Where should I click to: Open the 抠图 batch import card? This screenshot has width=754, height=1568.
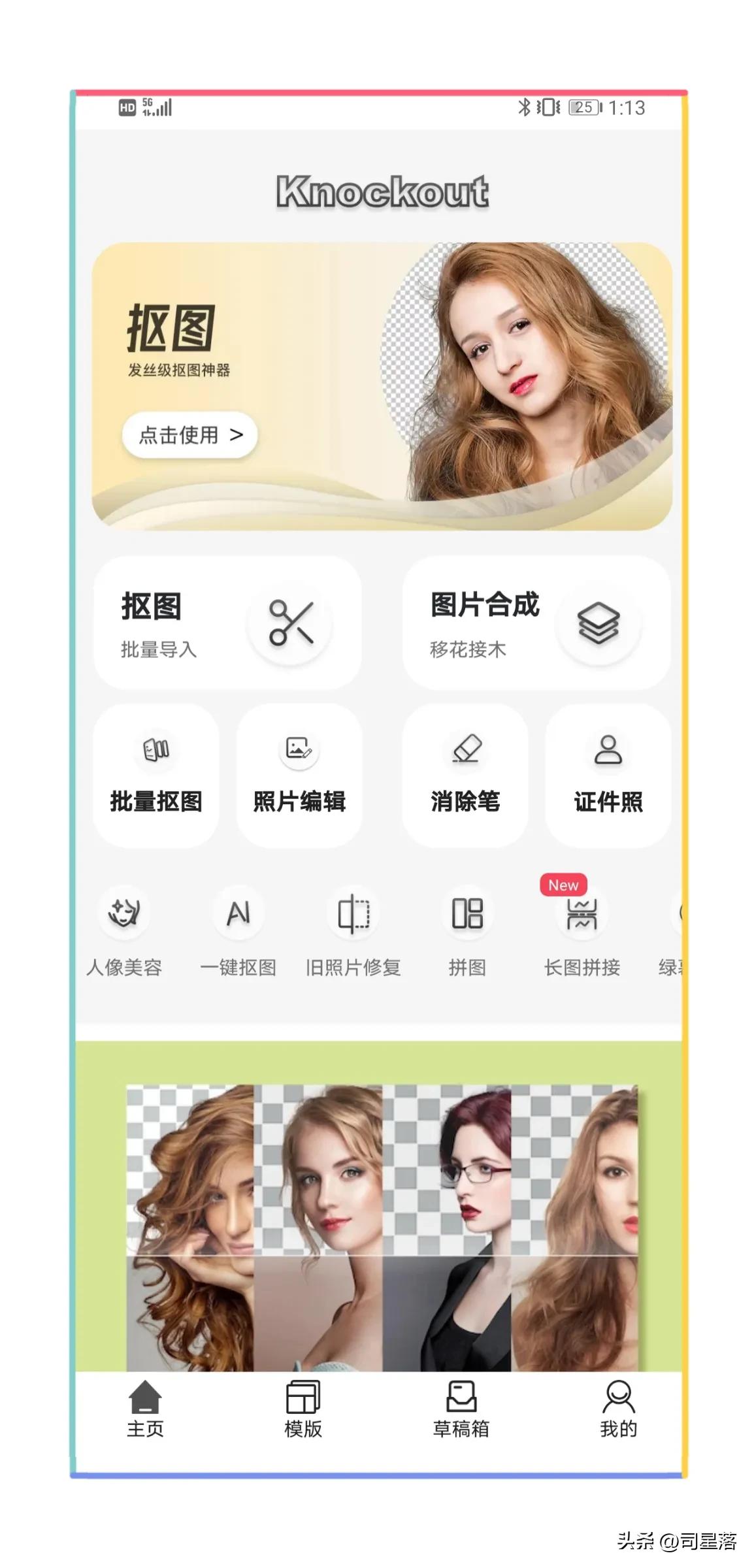point(227,622)
